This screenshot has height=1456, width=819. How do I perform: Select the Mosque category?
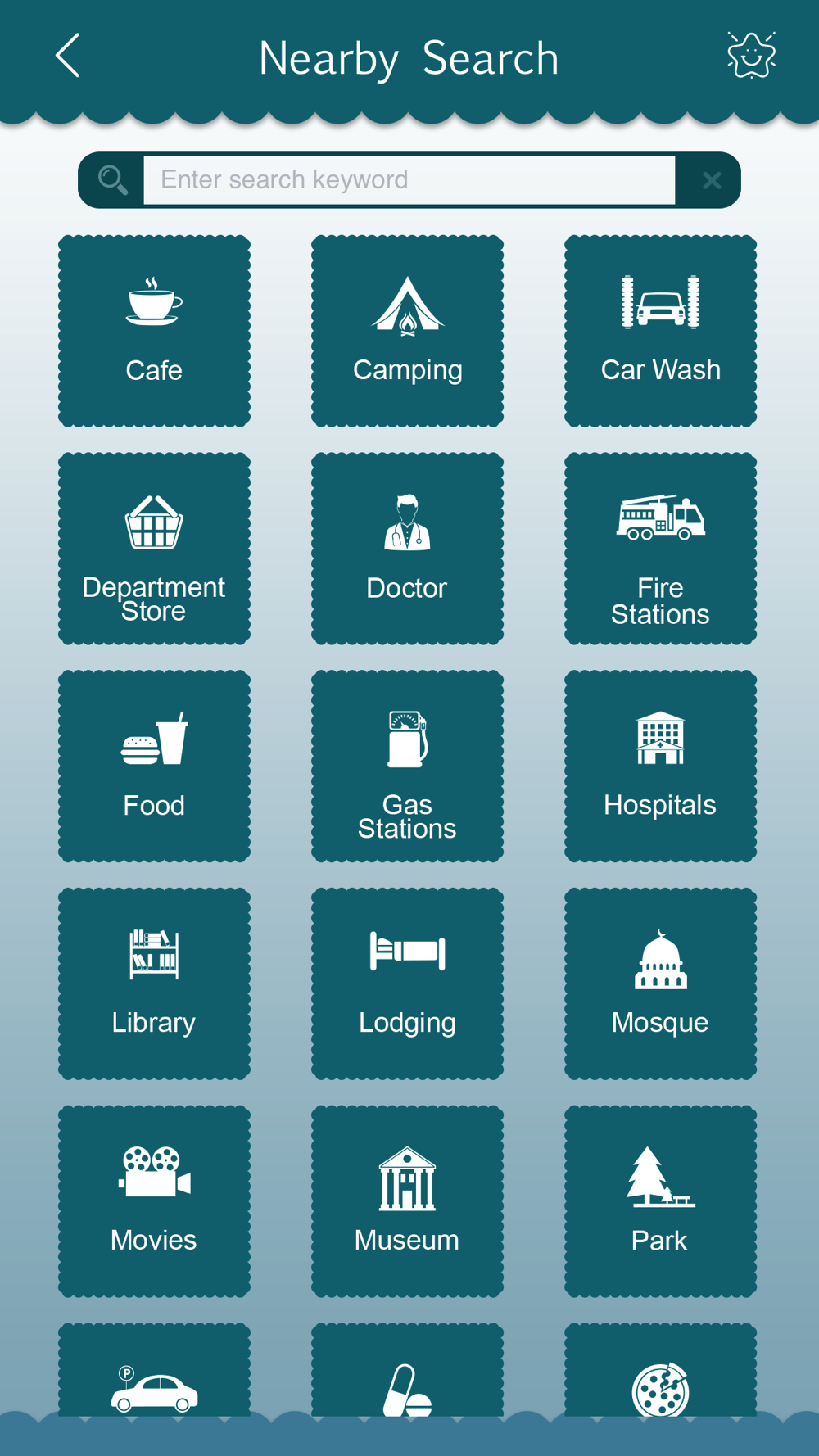pyautogui.click(x=660, y=983)
